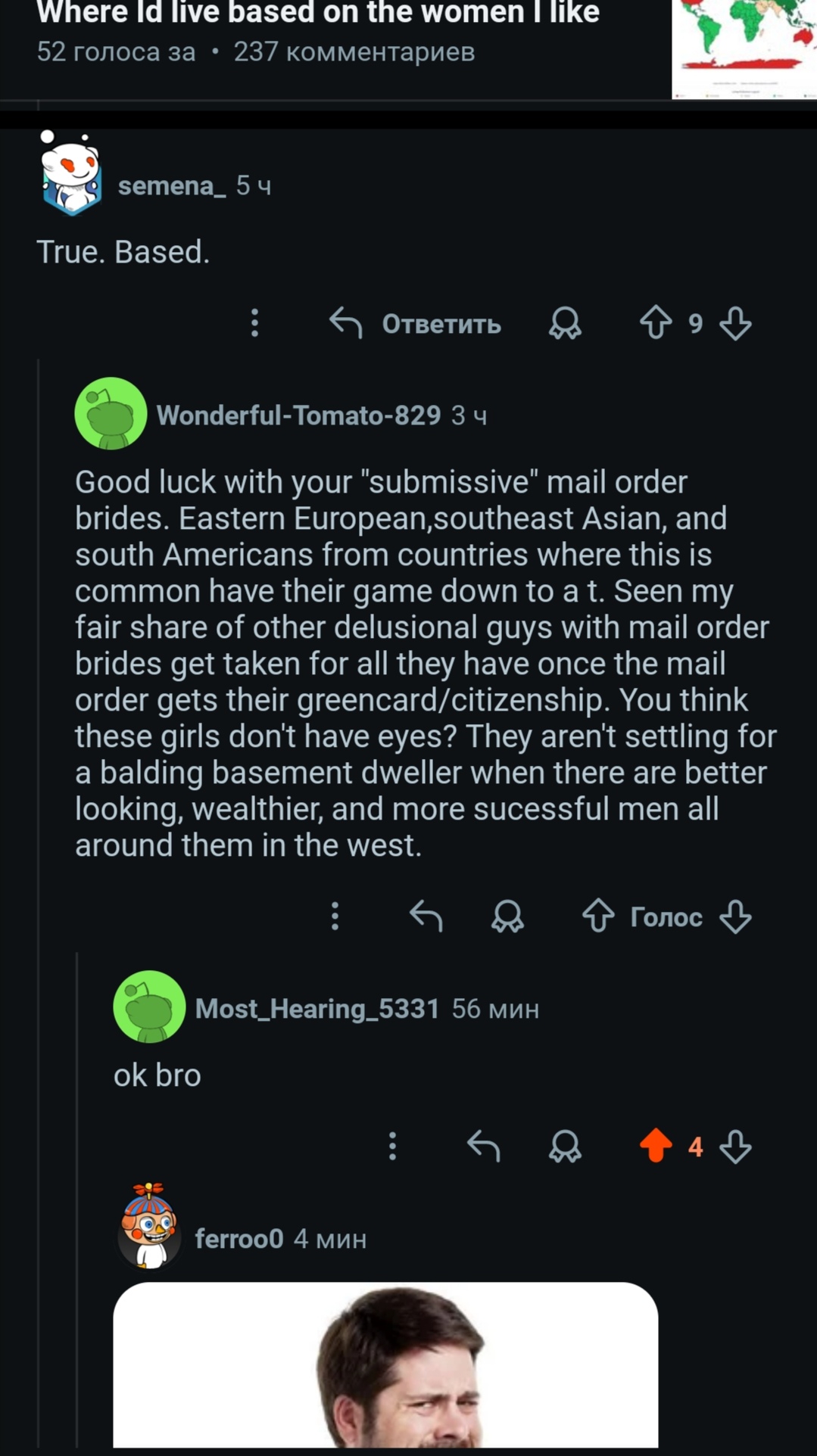Award Wonderful-Tomato-829 comment
The width and height of the screenshot is (817, 1456).
point(507,916)
